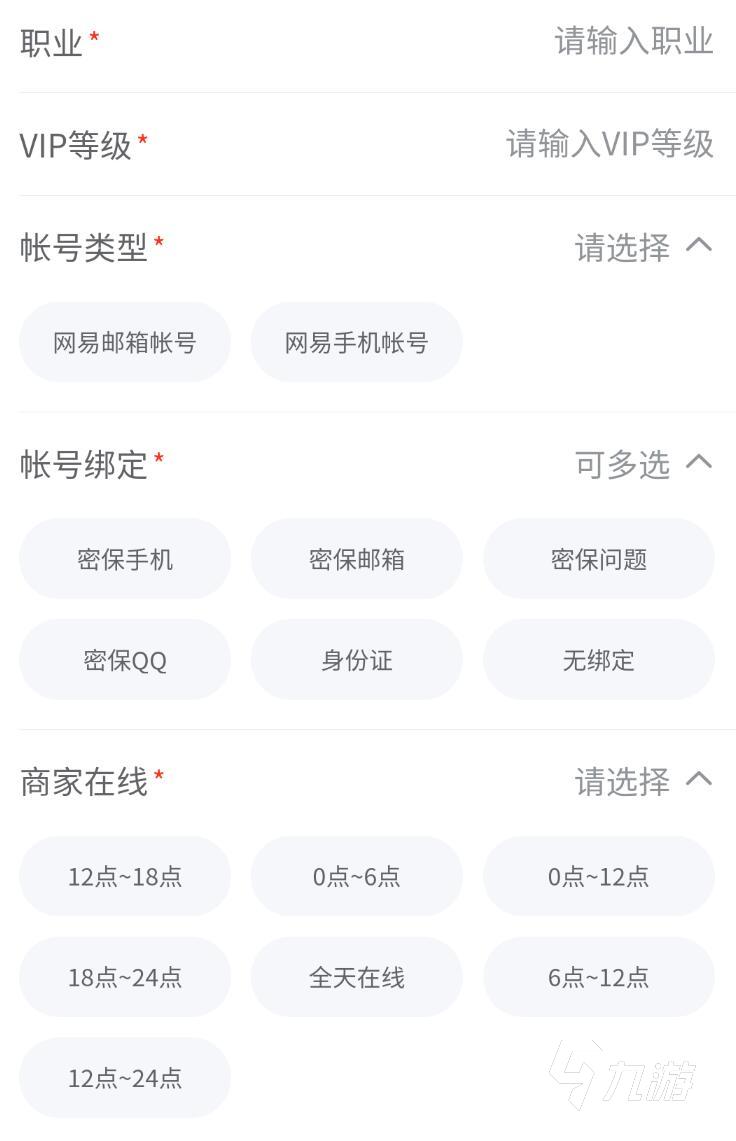Image resolution: width=736 pixels, height=1141 pixels.
Task: Select the 网易邮箱帐号 chip
Action: click(125, 343)
